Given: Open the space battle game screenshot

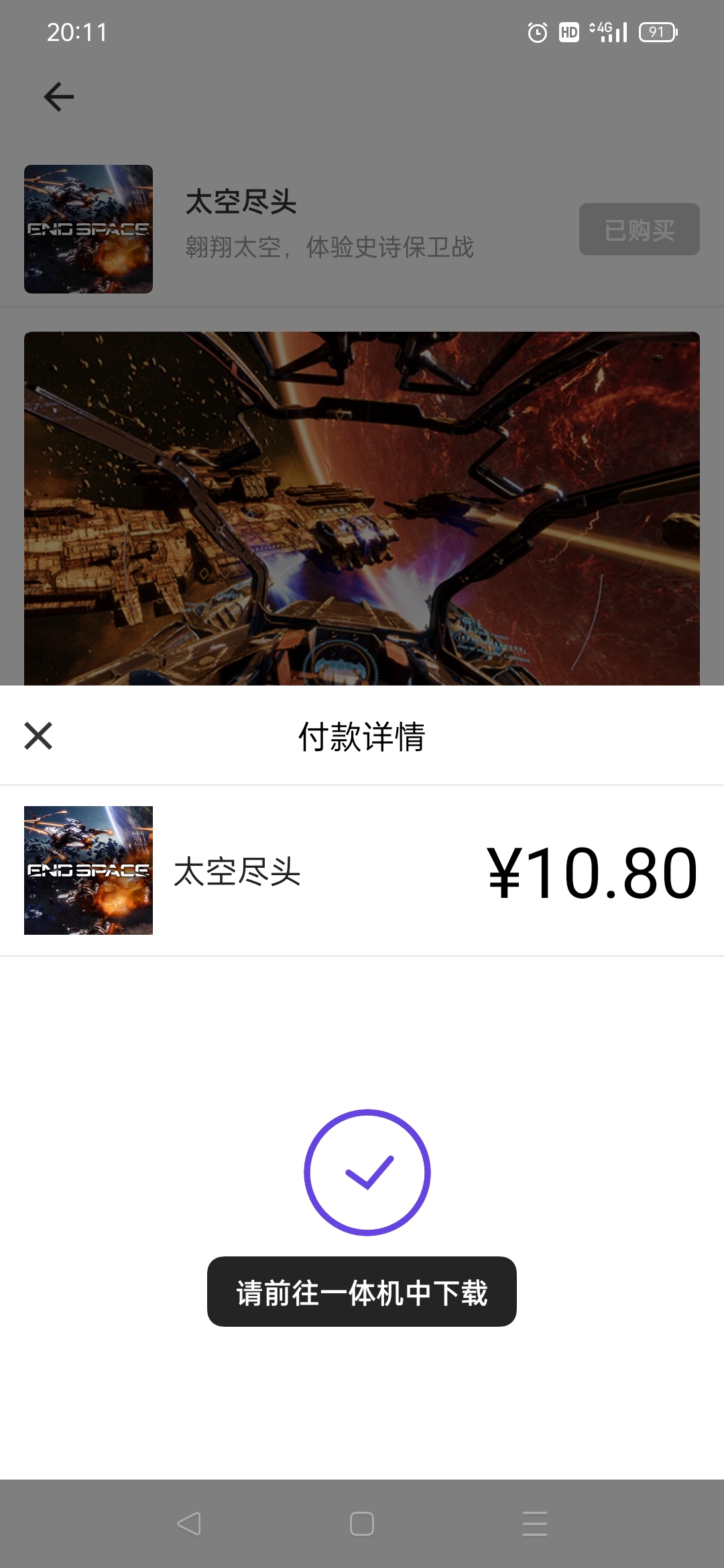Looking at the screenshot, I should [x=362, y=508].
